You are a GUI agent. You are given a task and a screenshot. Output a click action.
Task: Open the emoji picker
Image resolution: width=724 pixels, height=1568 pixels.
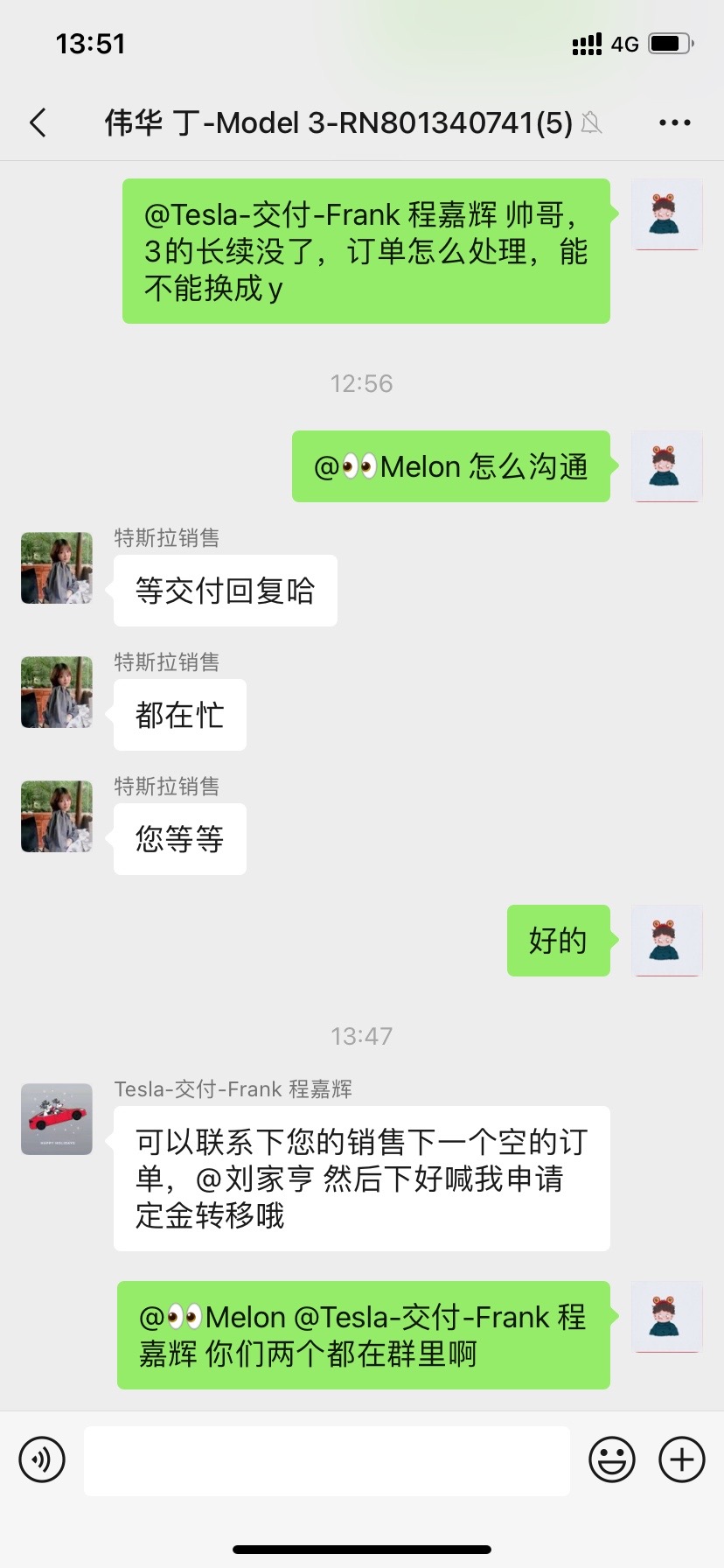[x=613, y=1459]
